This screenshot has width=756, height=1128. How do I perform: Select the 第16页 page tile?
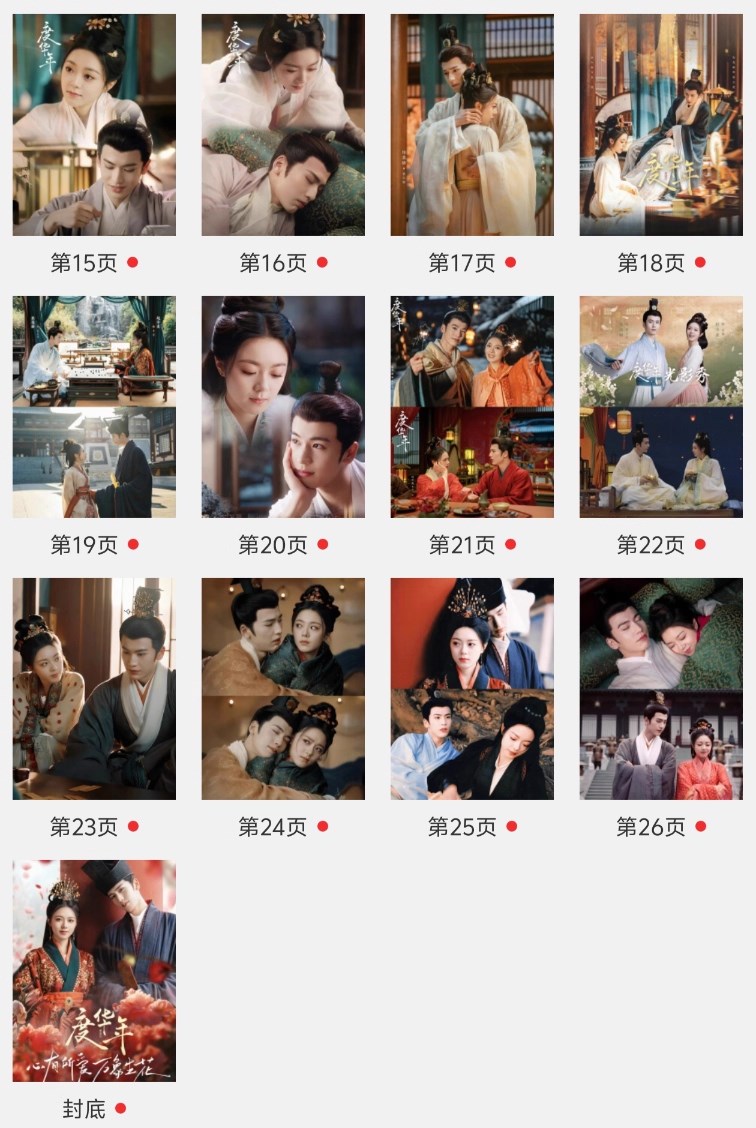[283, 125]
